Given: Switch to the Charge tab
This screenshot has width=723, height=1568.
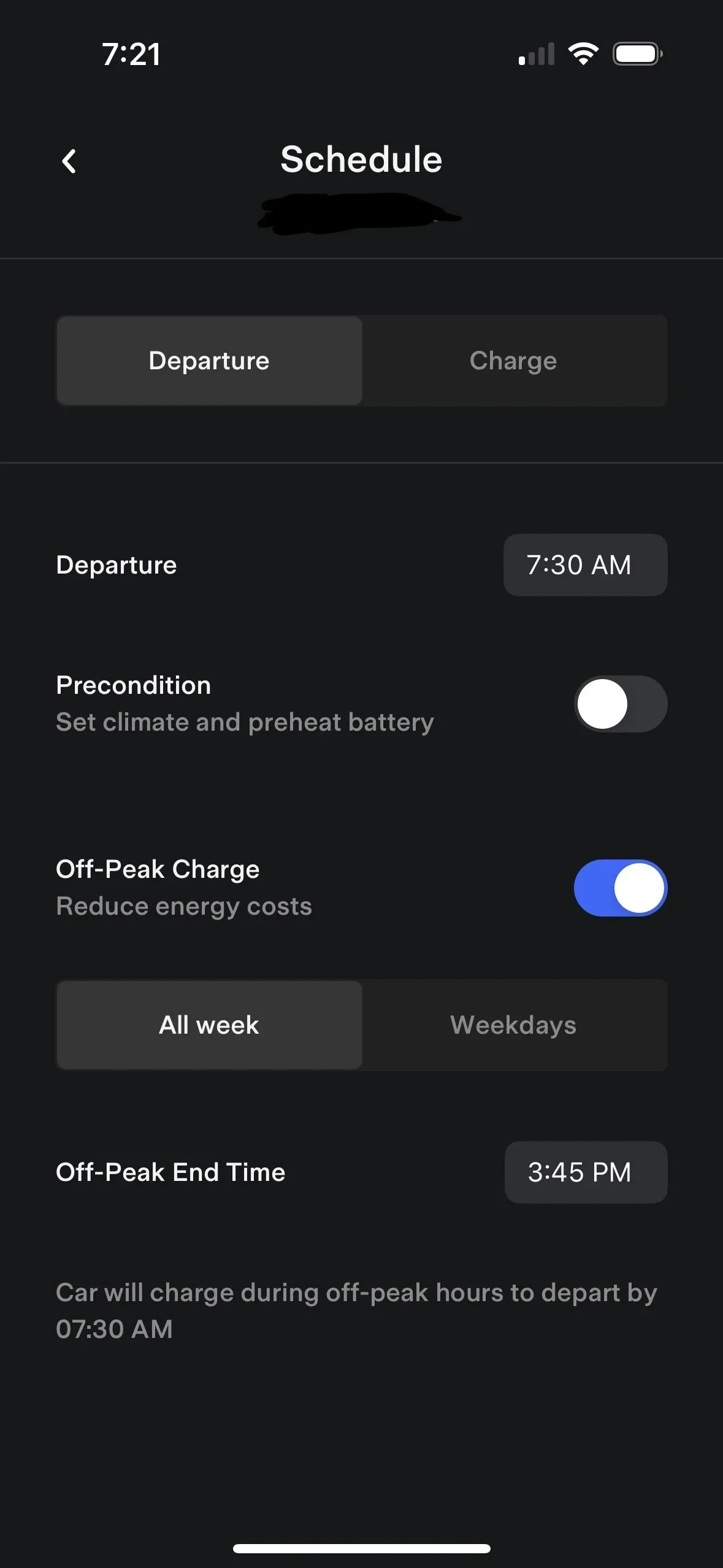Looking at the screenshot, I should click(513, 361).
